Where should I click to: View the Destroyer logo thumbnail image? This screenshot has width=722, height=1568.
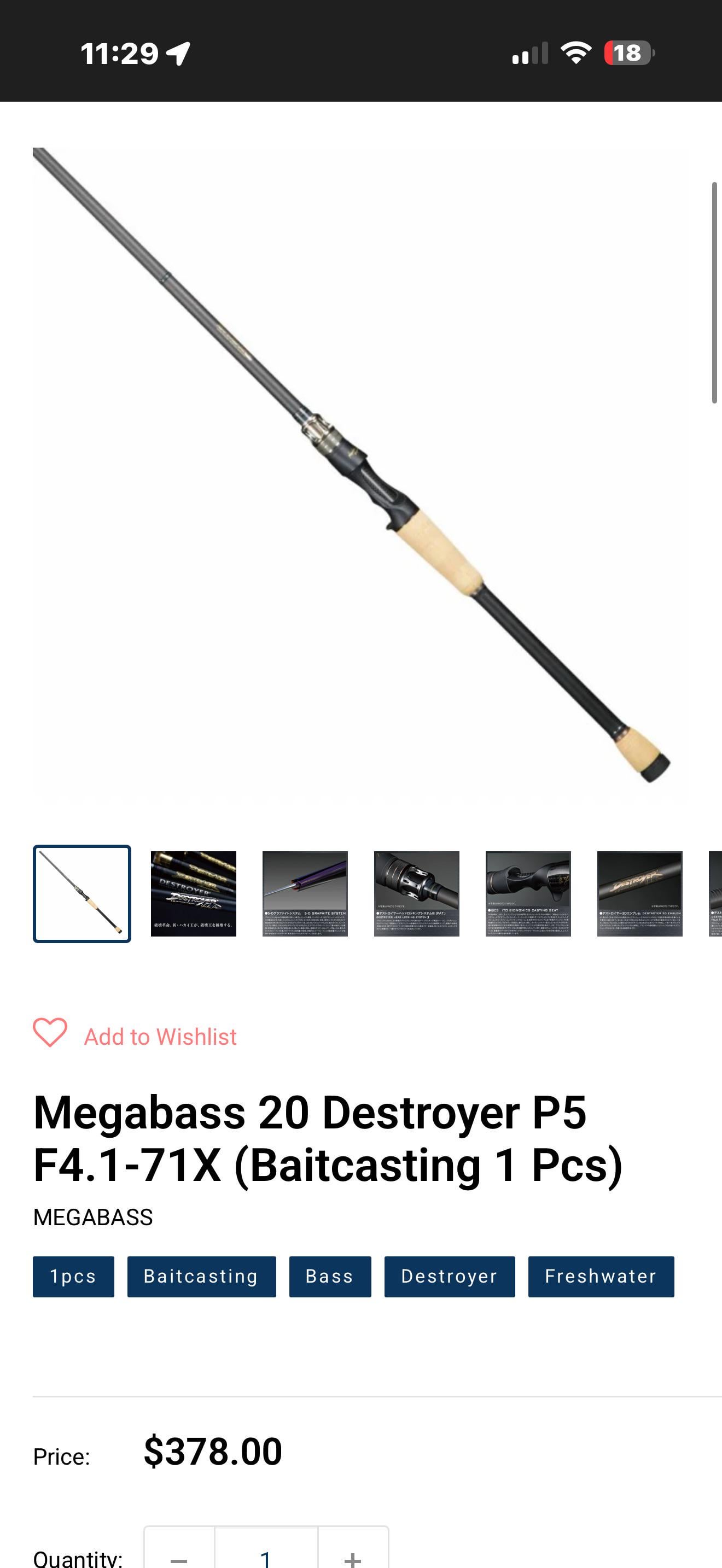(193, 893)
